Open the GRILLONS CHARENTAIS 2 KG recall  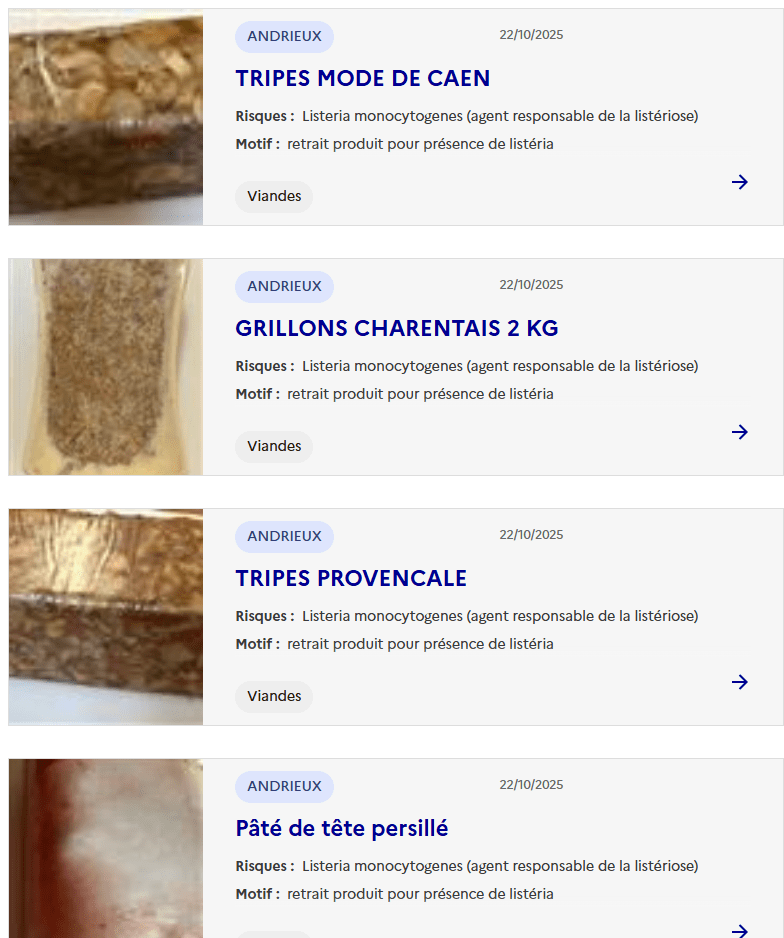tap(396, 328)
